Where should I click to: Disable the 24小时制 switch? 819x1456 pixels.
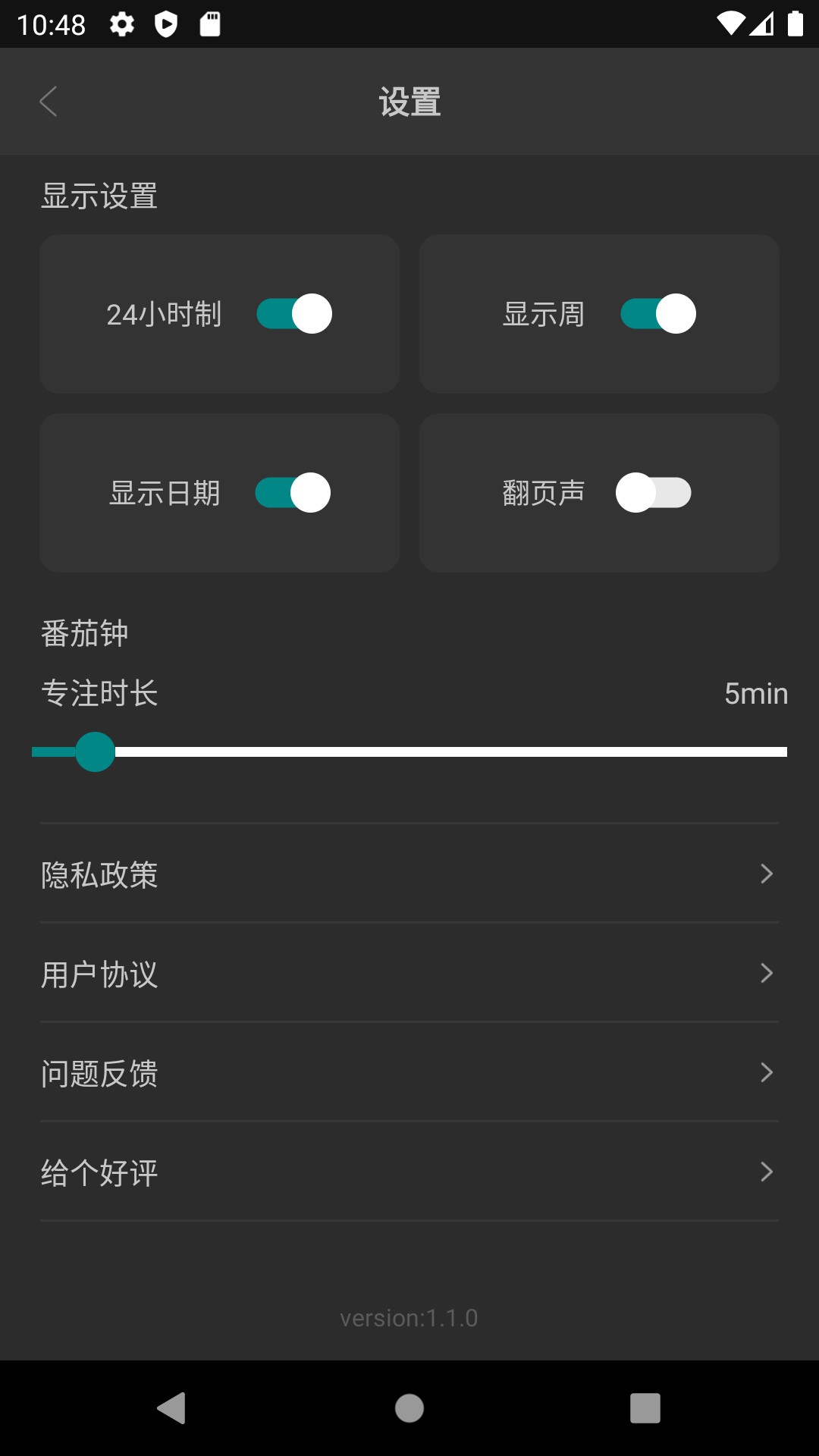[x=293, y=313]
